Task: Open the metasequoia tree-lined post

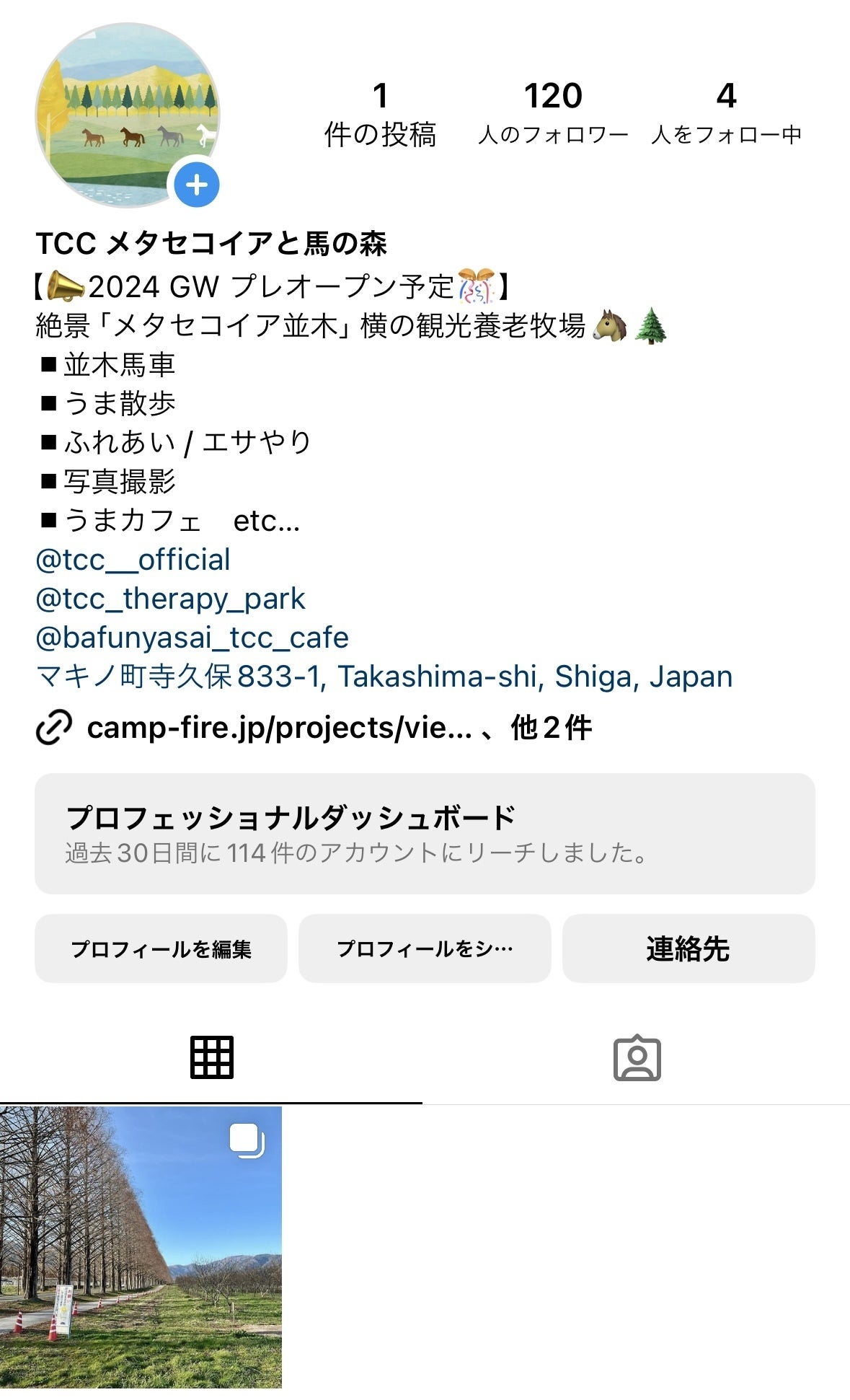Action: (141, 1247)
